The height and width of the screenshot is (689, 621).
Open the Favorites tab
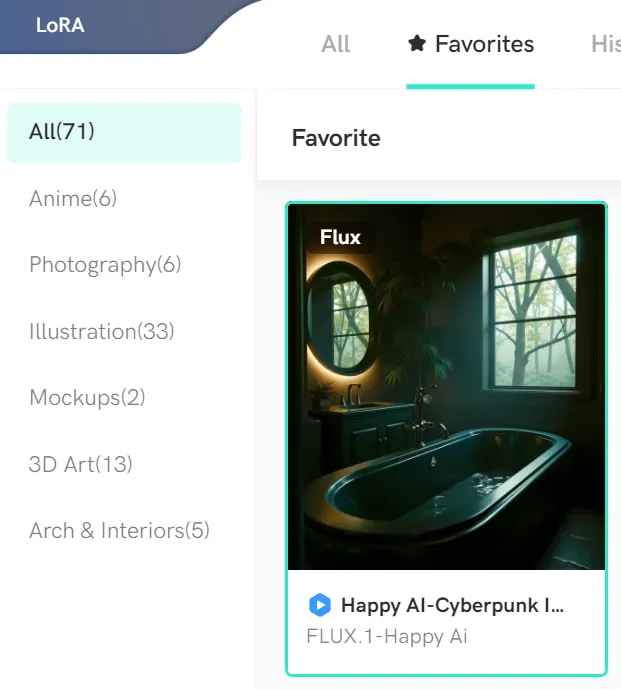click(470, 44)
